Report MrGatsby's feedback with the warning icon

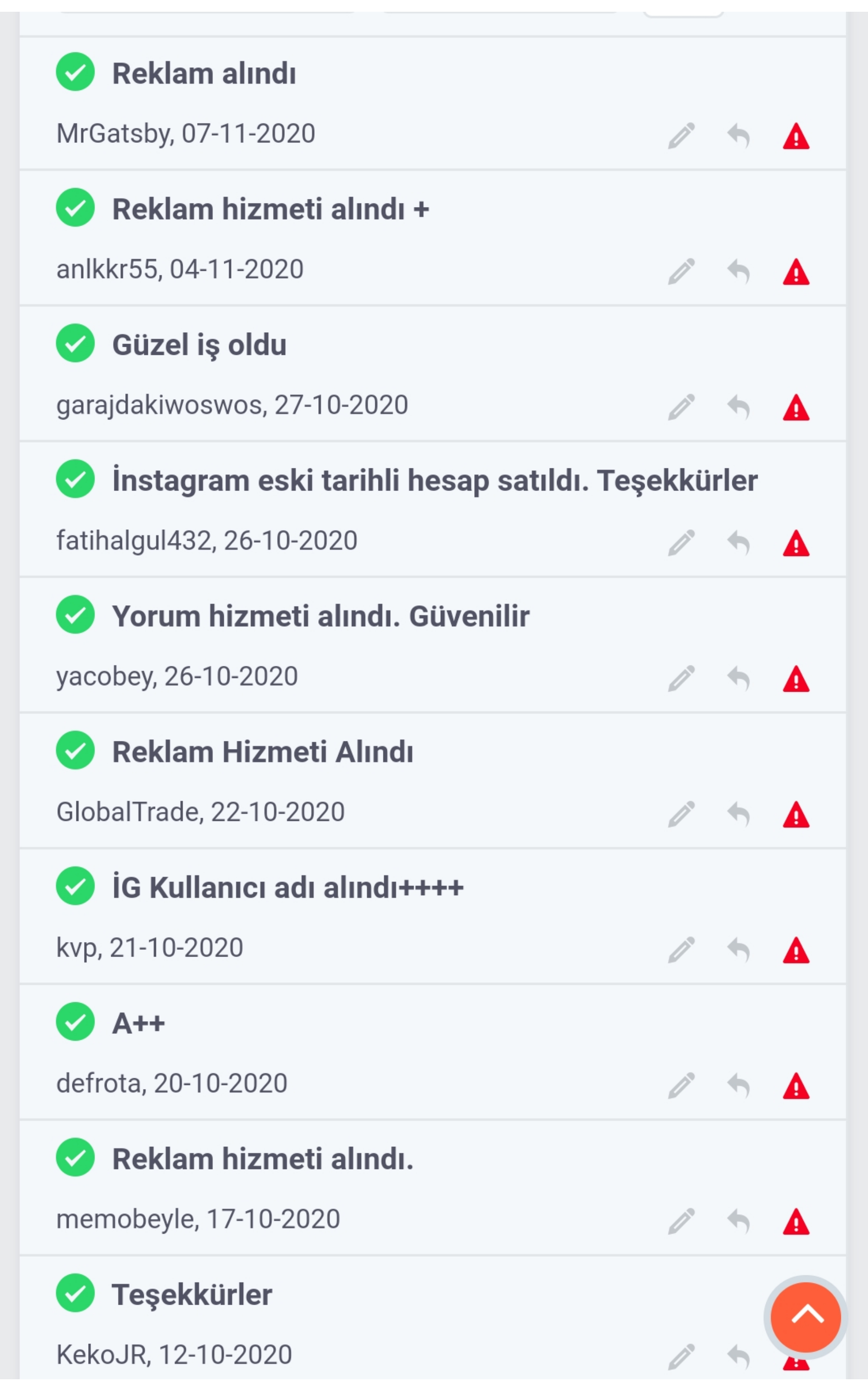(796, 136)
